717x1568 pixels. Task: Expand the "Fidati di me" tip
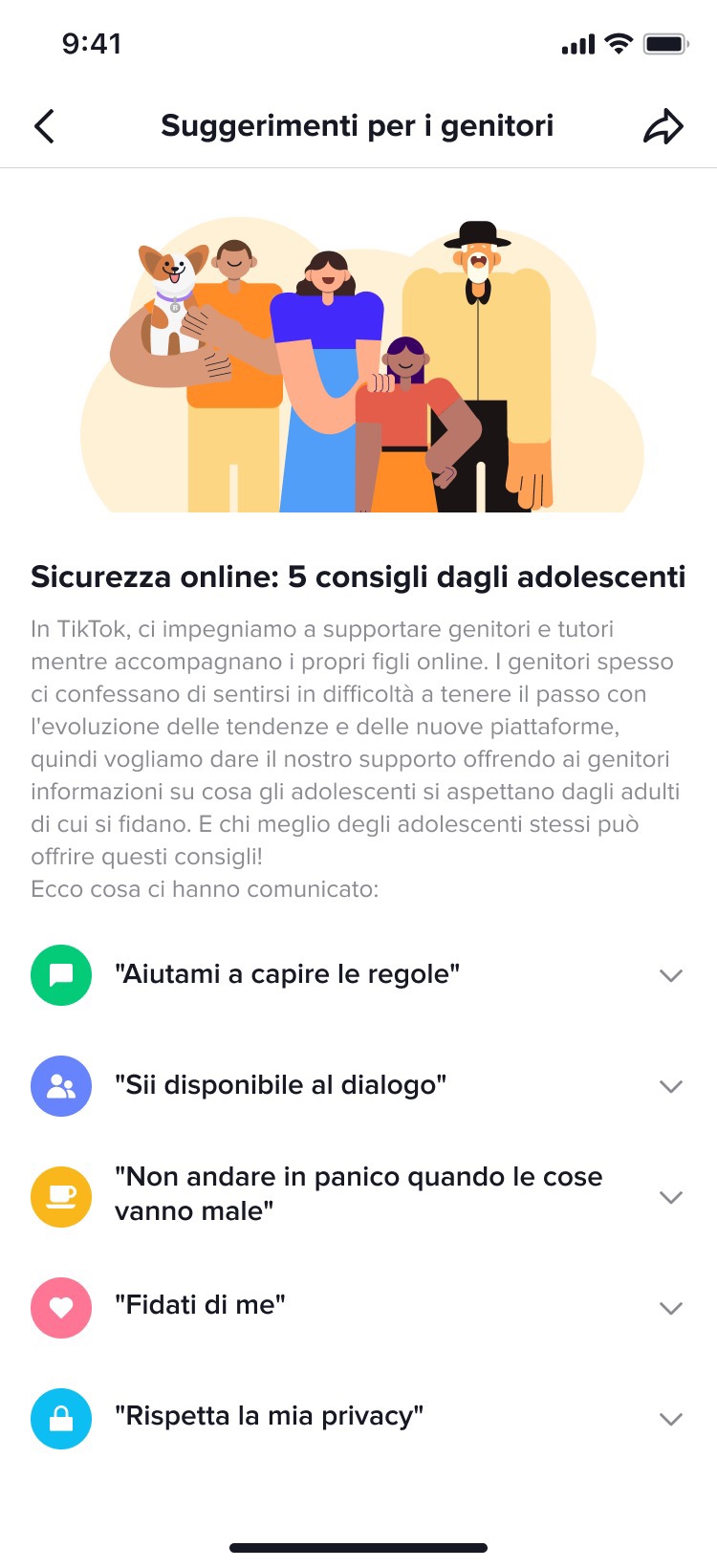pyautogui.click(x=670, y=1308)
